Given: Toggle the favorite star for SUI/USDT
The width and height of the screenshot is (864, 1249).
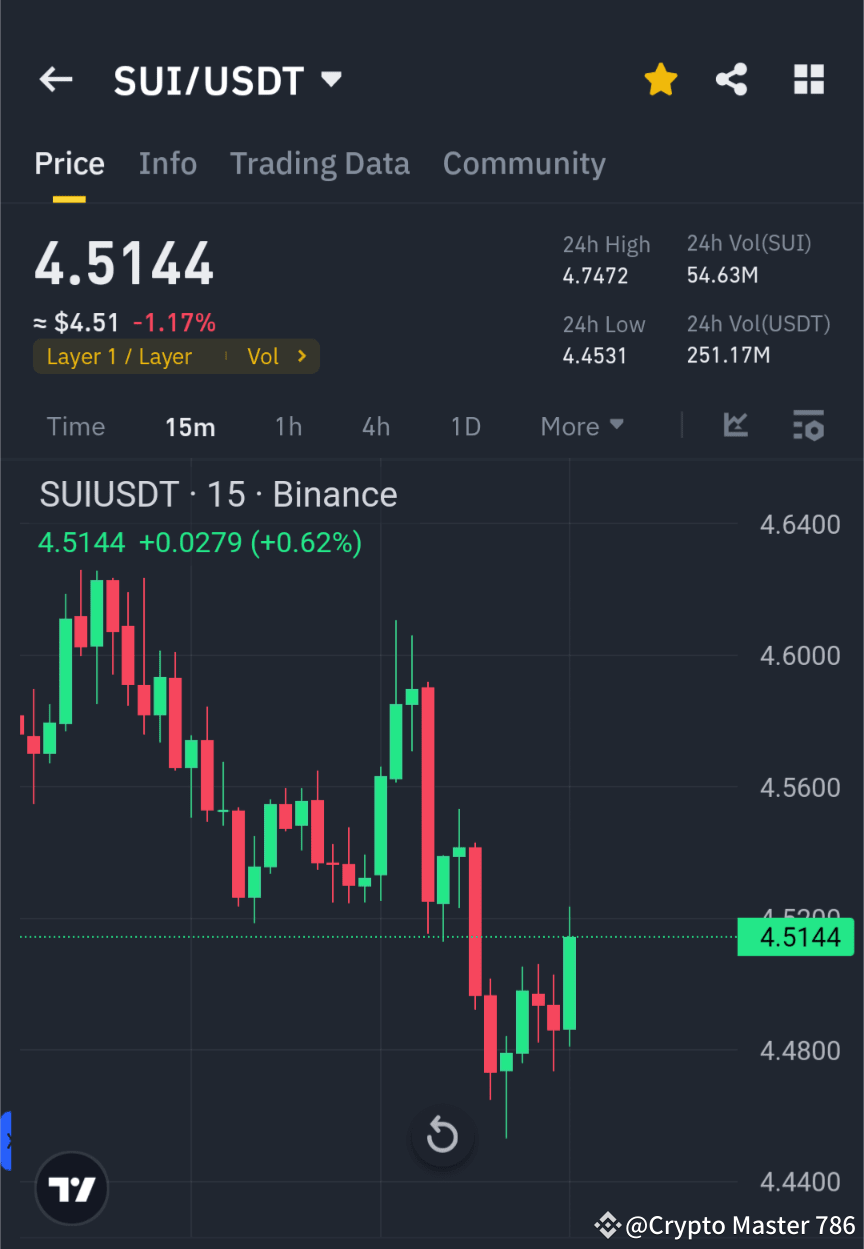Looking at the screenshot, I should click(660, 79).
